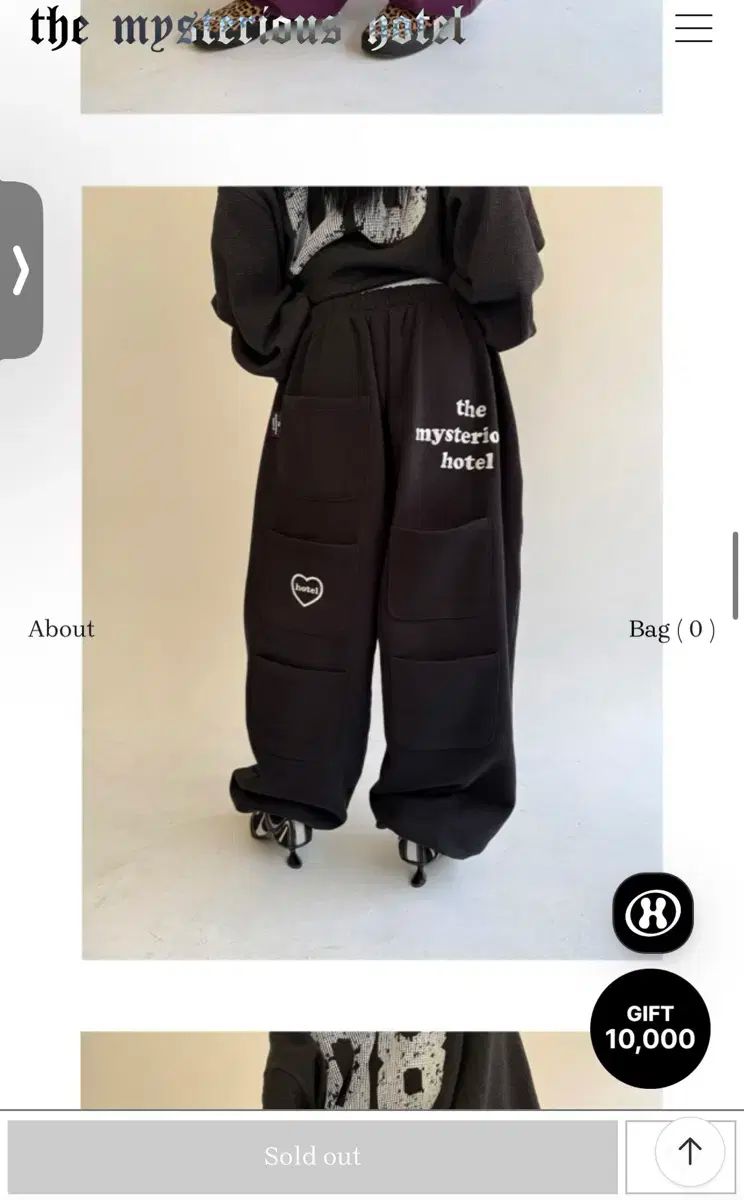Jump back to top of page
The image size is (744, 1200).
pyautogui.click(x=689, y=1152)
